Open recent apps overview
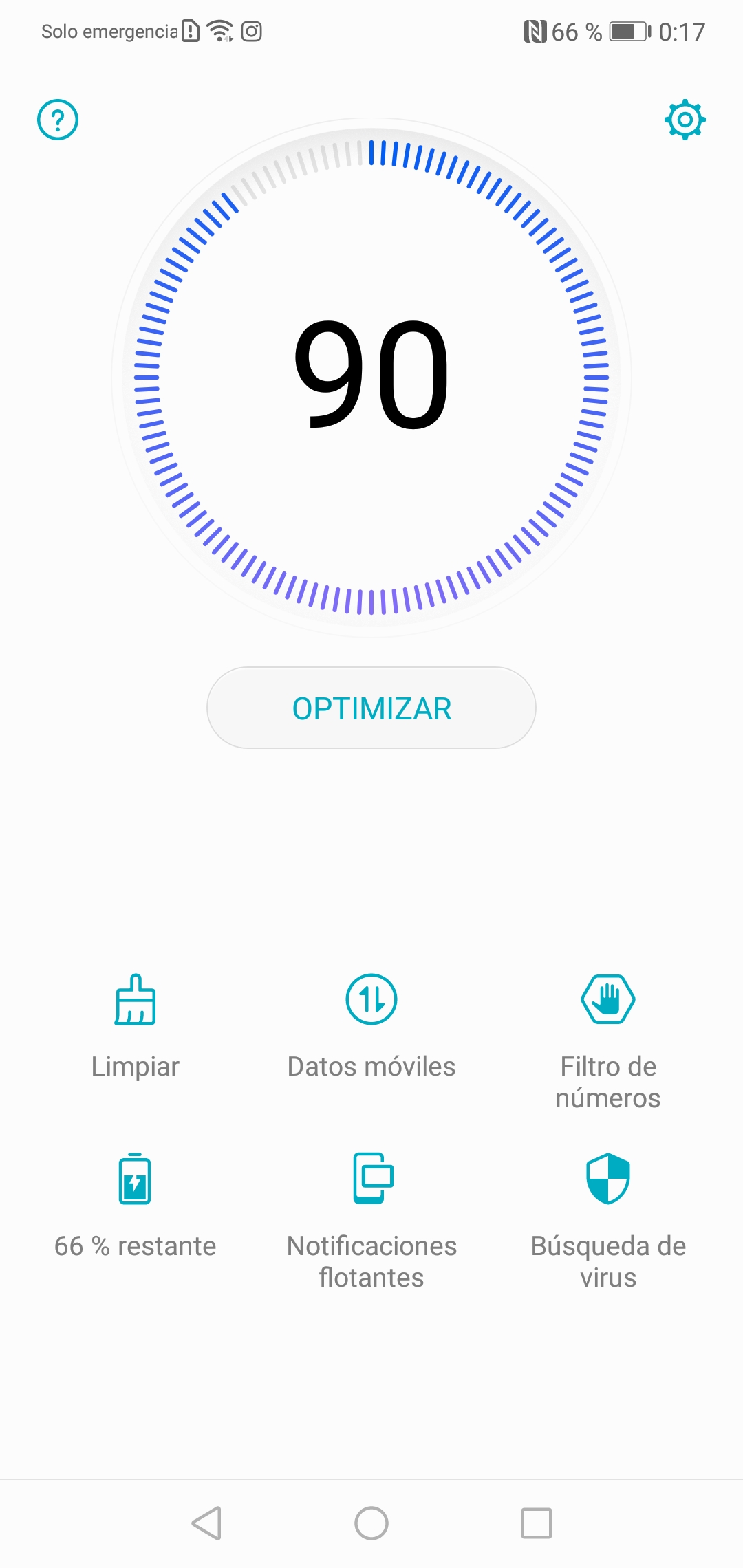The width and height of the screenshot is (743, 1568). point(537,1523)
